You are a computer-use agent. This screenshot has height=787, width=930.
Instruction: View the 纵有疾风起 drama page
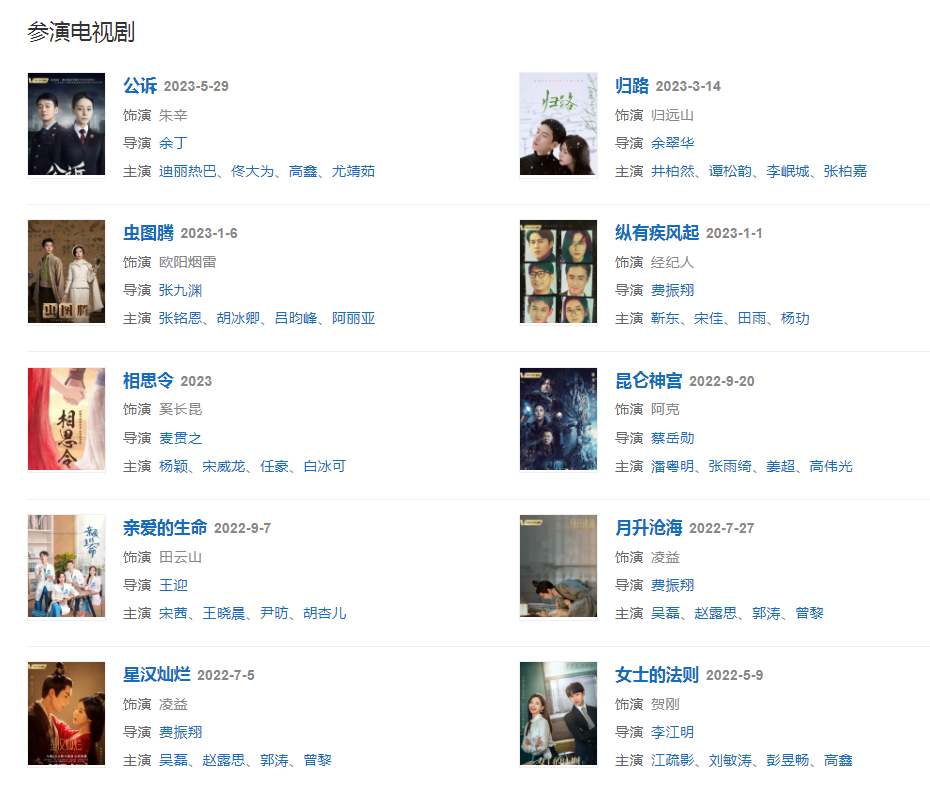tap(657, 233)
